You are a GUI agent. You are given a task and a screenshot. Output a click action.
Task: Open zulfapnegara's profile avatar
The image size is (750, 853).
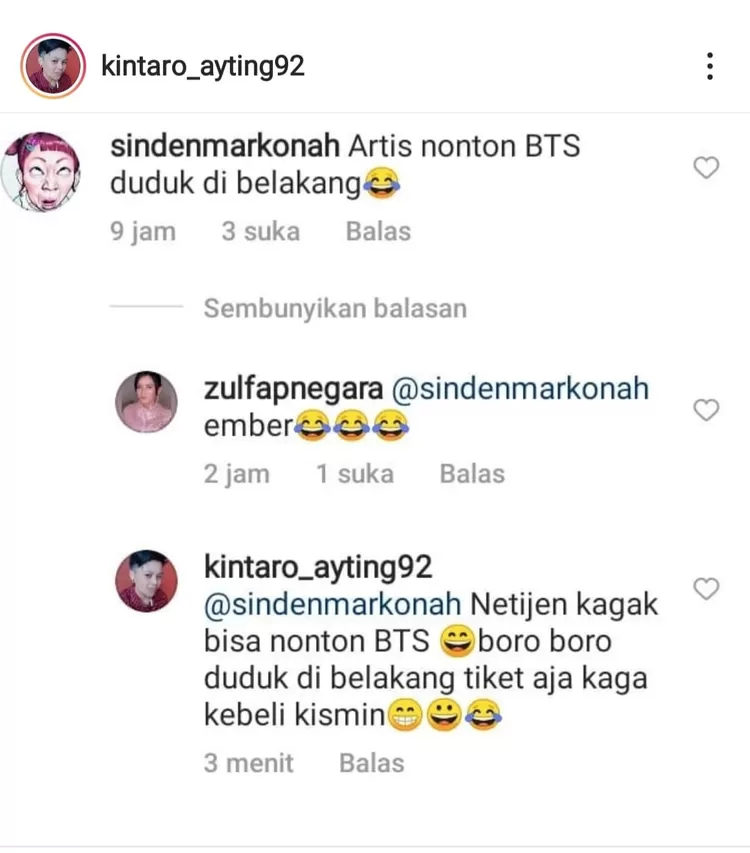147,402
